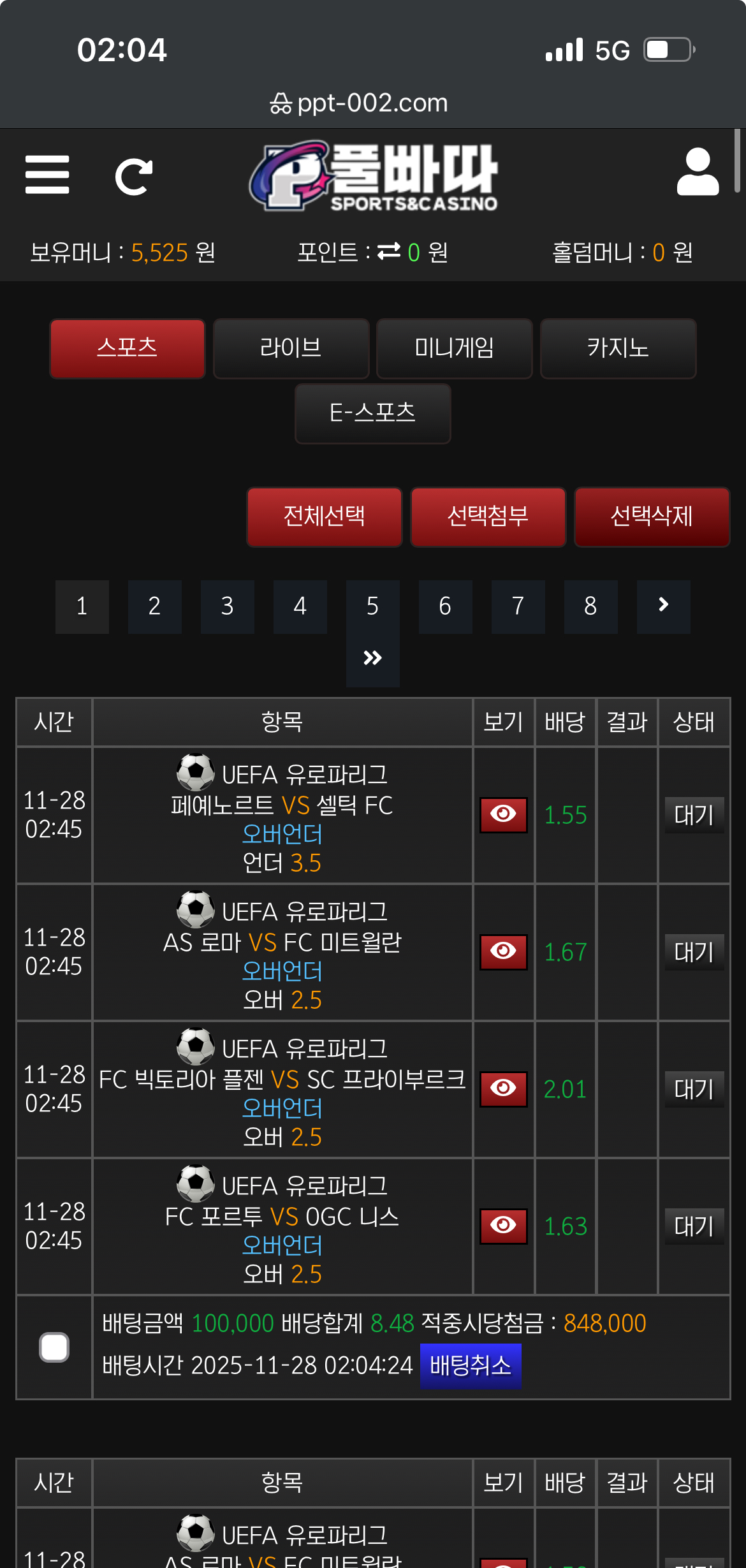Screen dimensions: 746x1568
Task: Switch to the E-스포츠 tab
Action: click(372, 414)
